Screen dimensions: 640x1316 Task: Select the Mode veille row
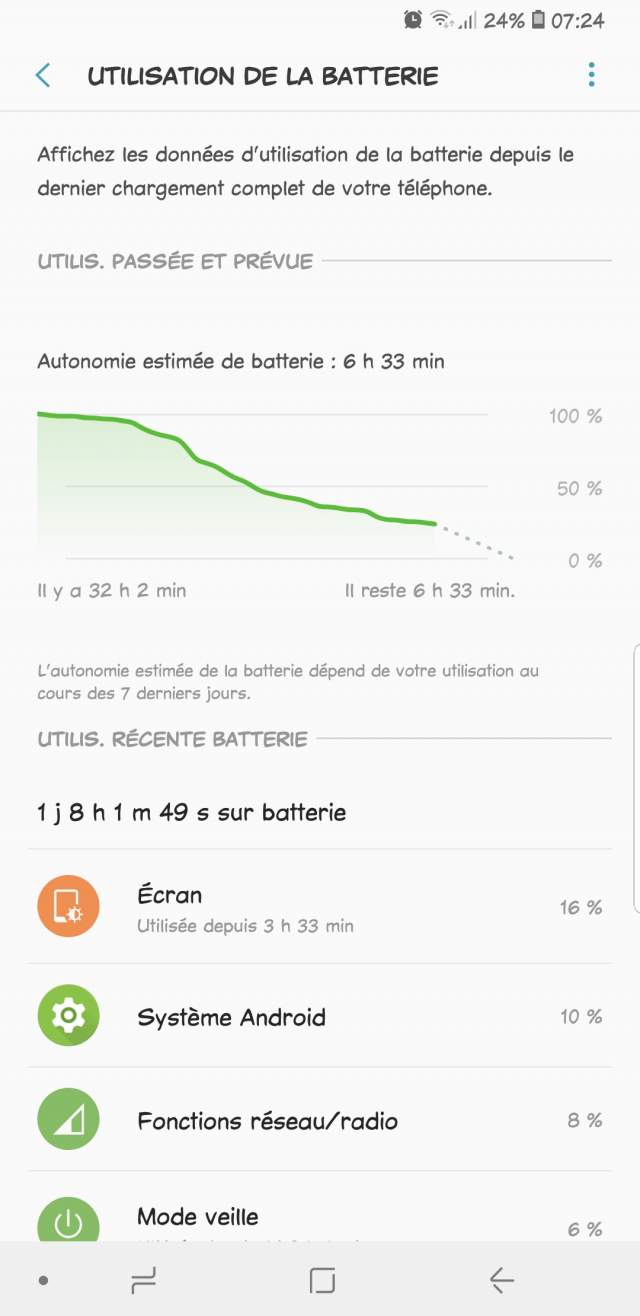320,1220
